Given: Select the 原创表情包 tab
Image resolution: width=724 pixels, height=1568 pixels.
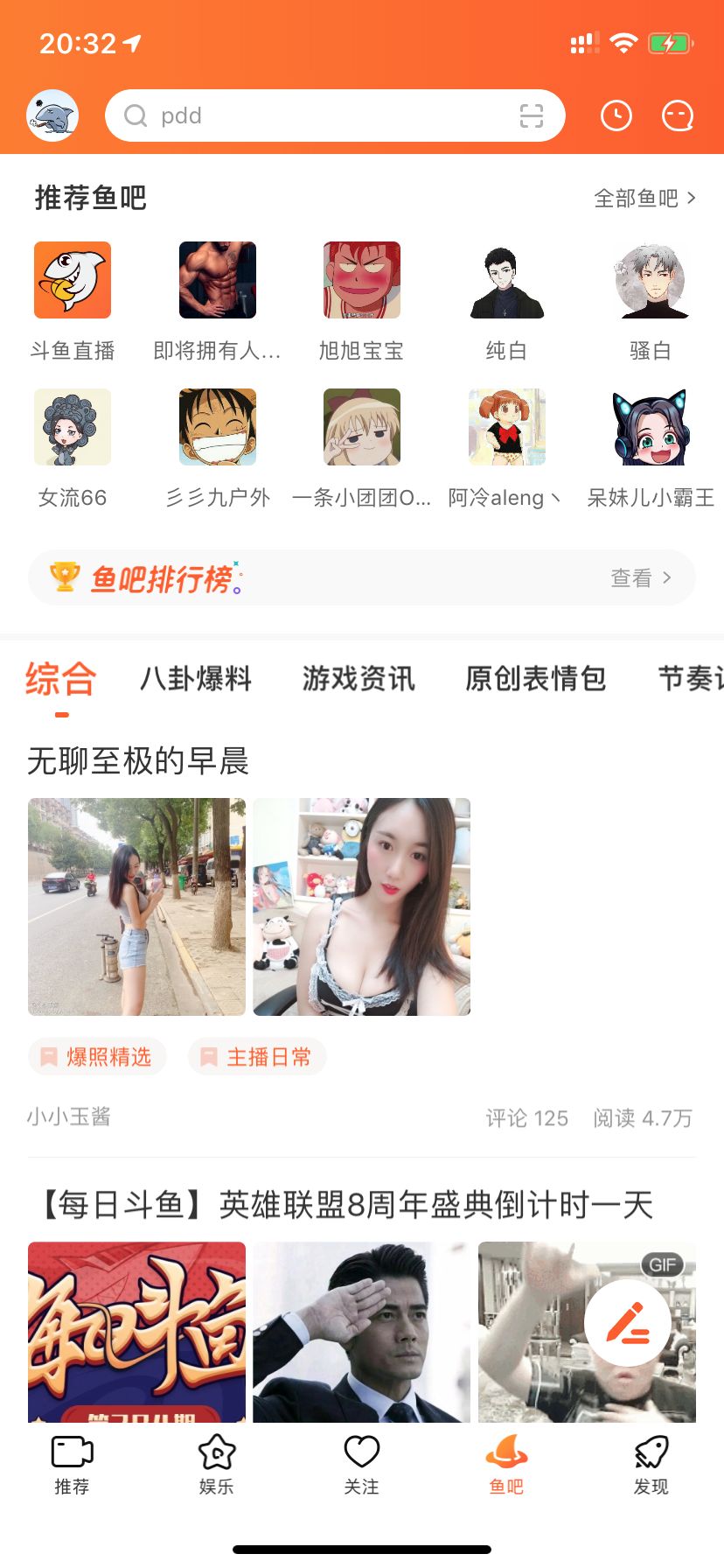Looking at the screenshot, I should 535,679.
